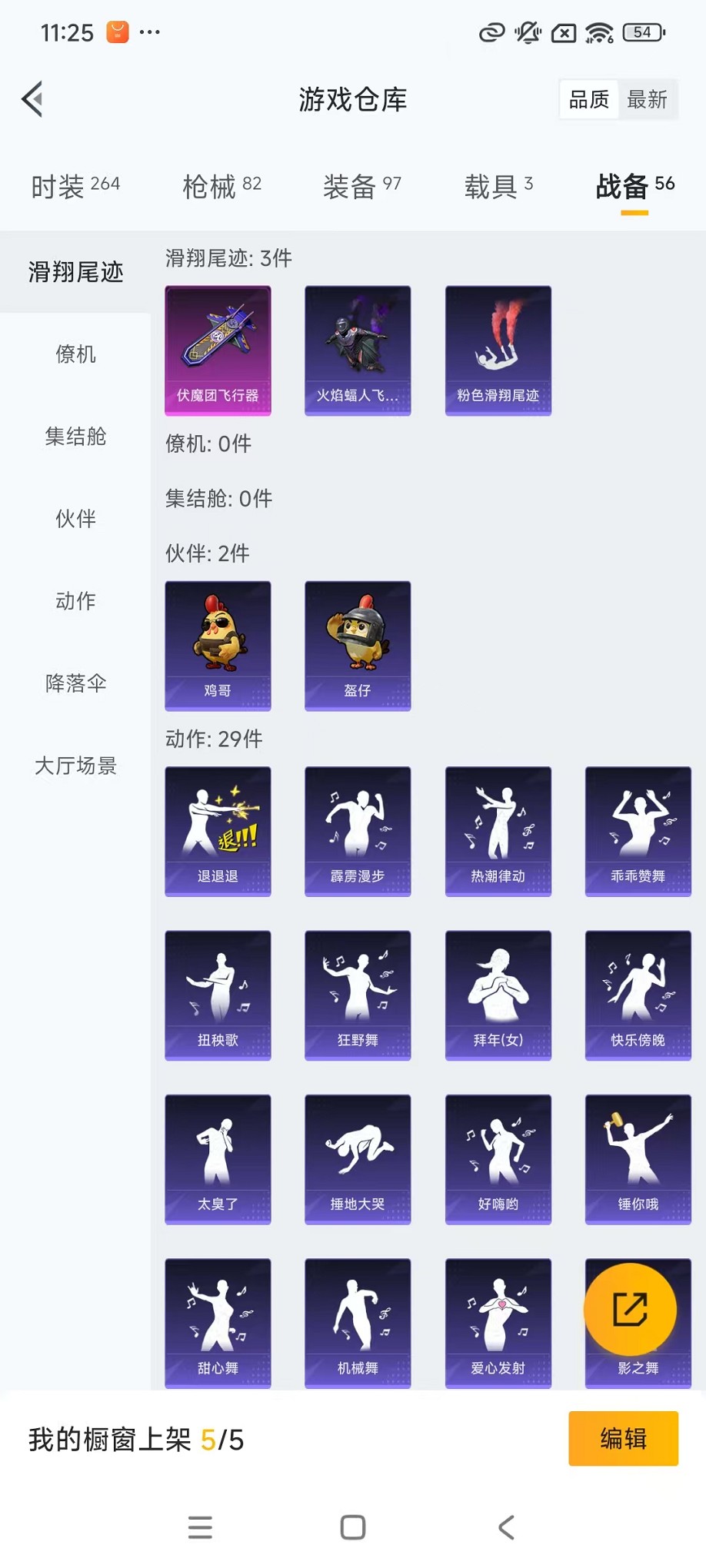The image size is (706, 1568).
Task: Open the 载具 tab
Action: coord(498,186)
